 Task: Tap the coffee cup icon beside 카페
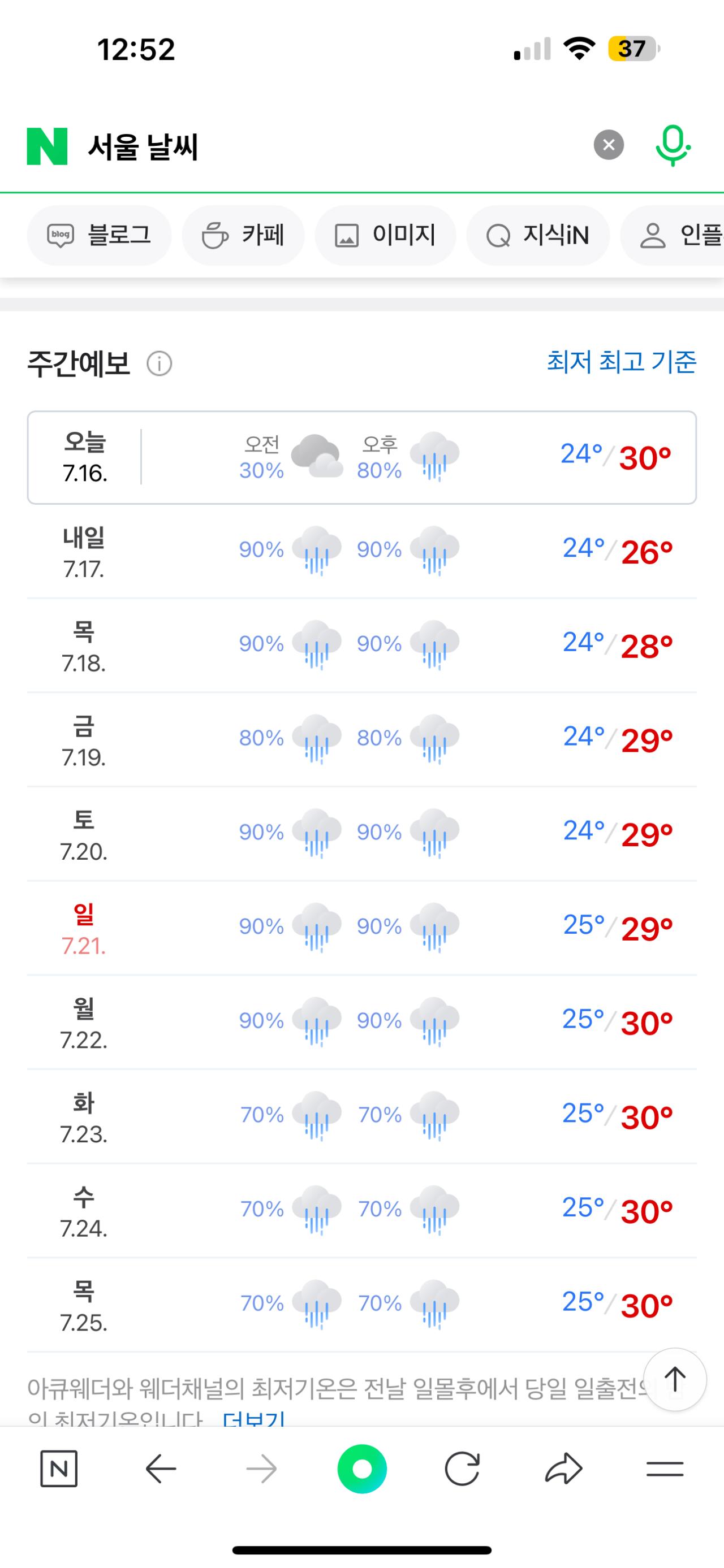tap(216, 236)
